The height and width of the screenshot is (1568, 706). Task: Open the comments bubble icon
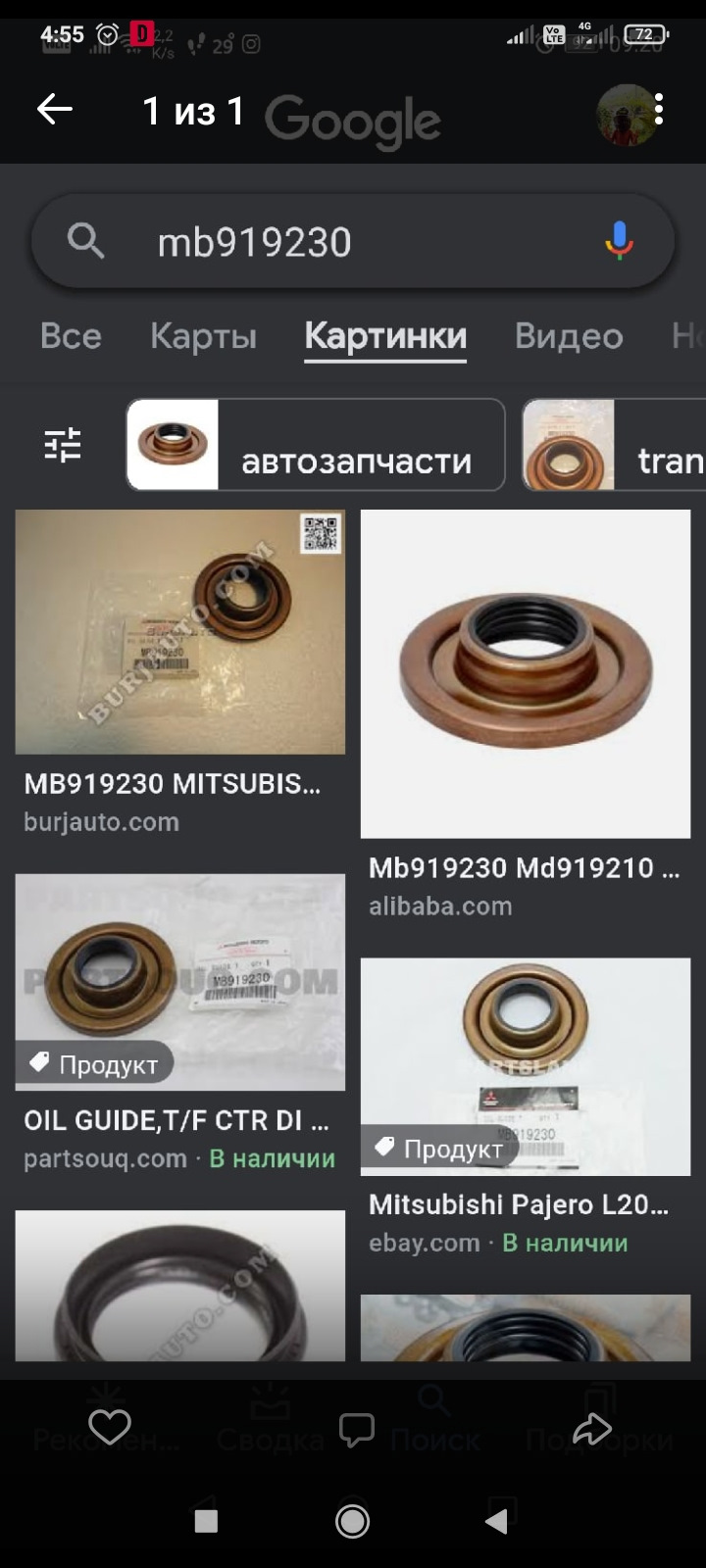point(357,1430)
